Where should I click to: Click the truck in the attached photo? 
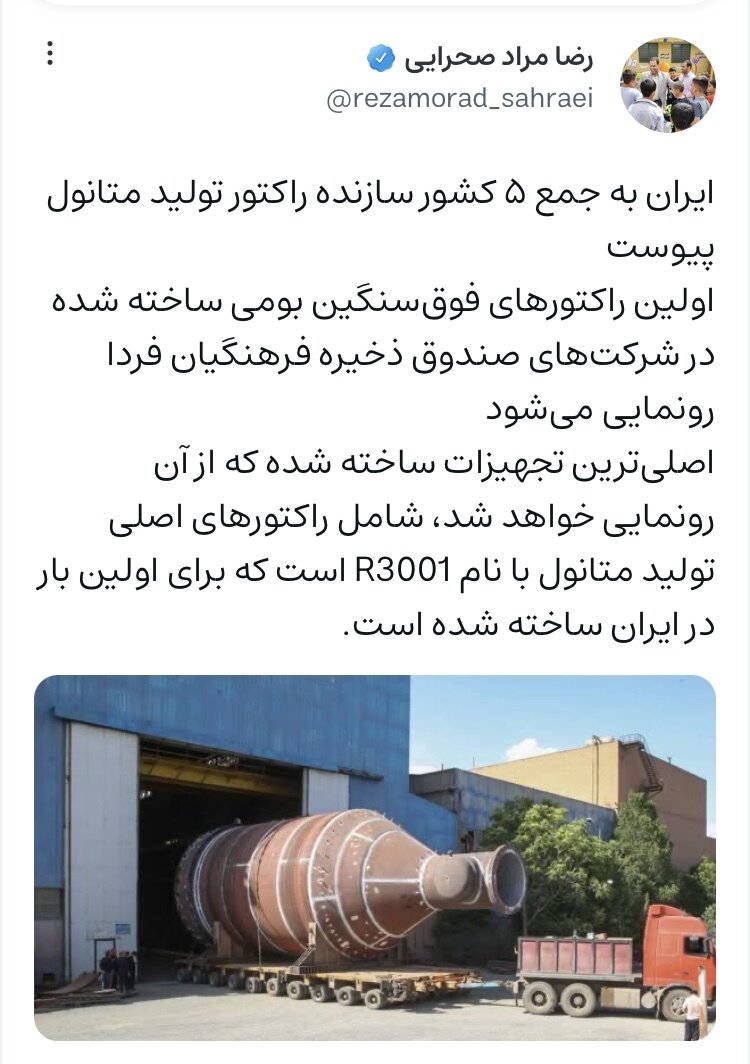(615, 960)
